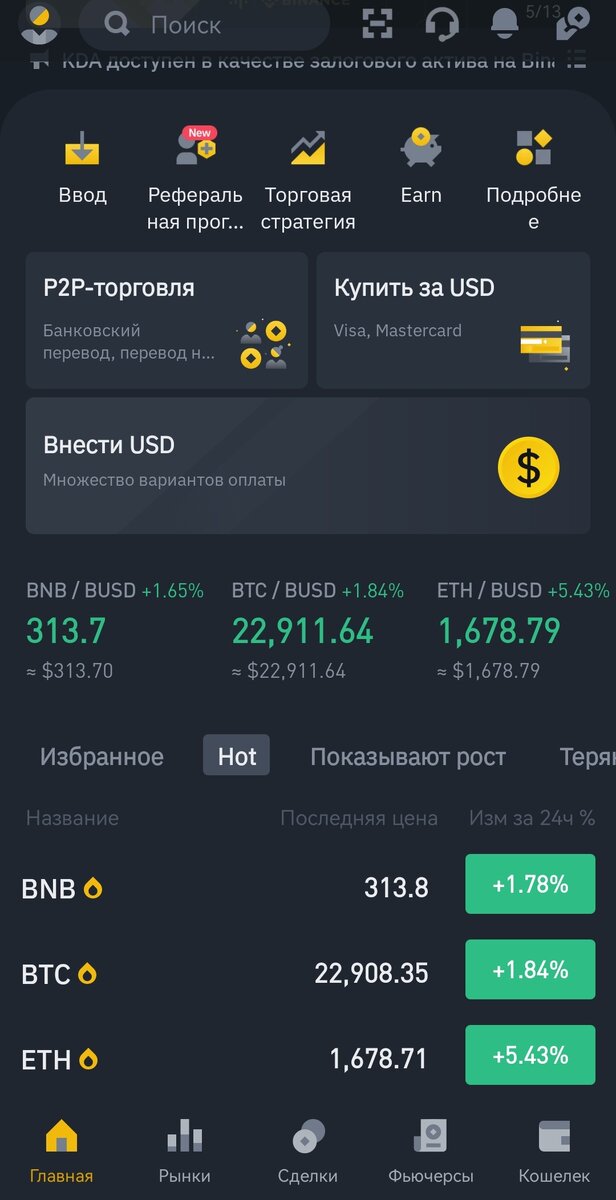Tap the Поиск search field
Screen dimensions: 616x1200
click(x=205, y=24)
